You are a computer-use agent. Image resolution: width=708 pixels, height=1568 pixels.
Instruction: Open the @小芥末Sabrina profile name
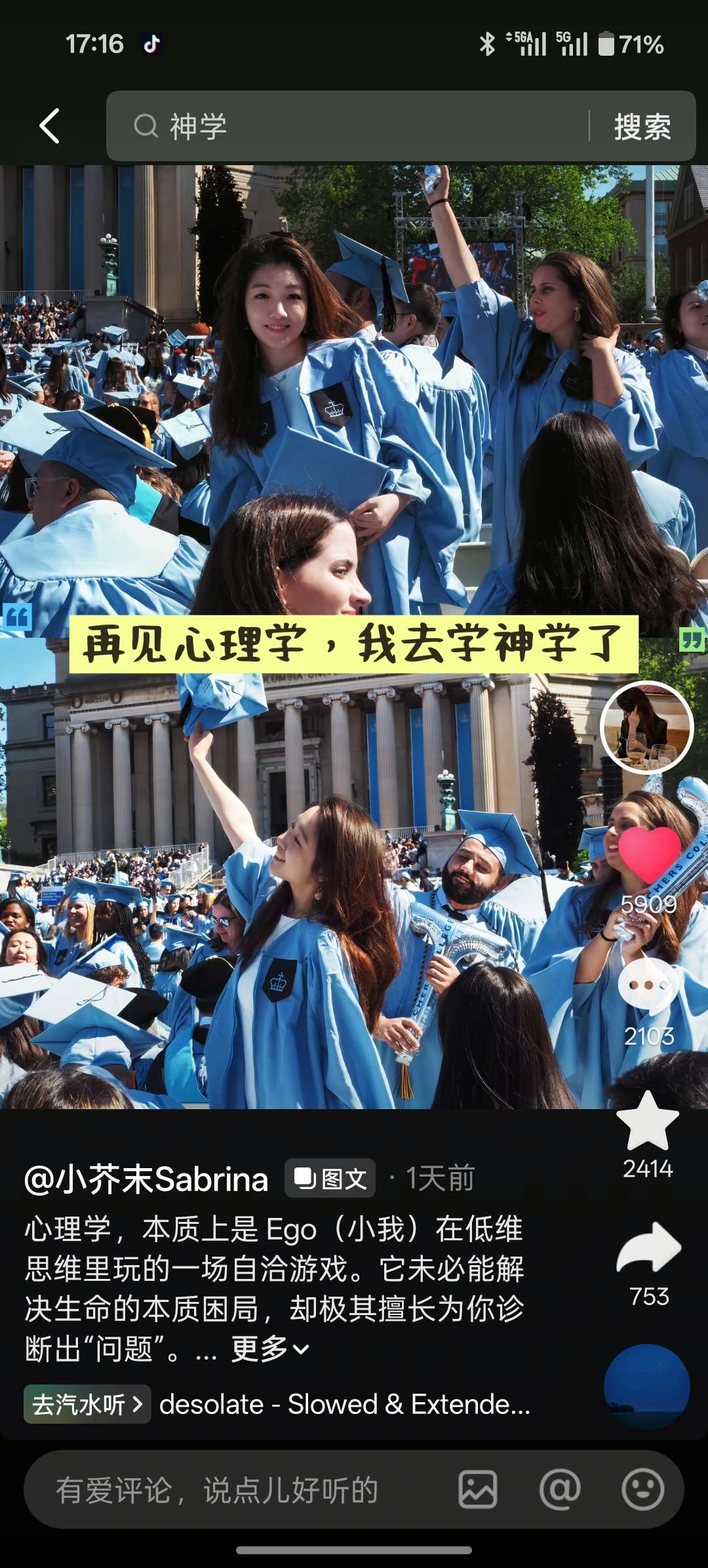(146, 1179)
